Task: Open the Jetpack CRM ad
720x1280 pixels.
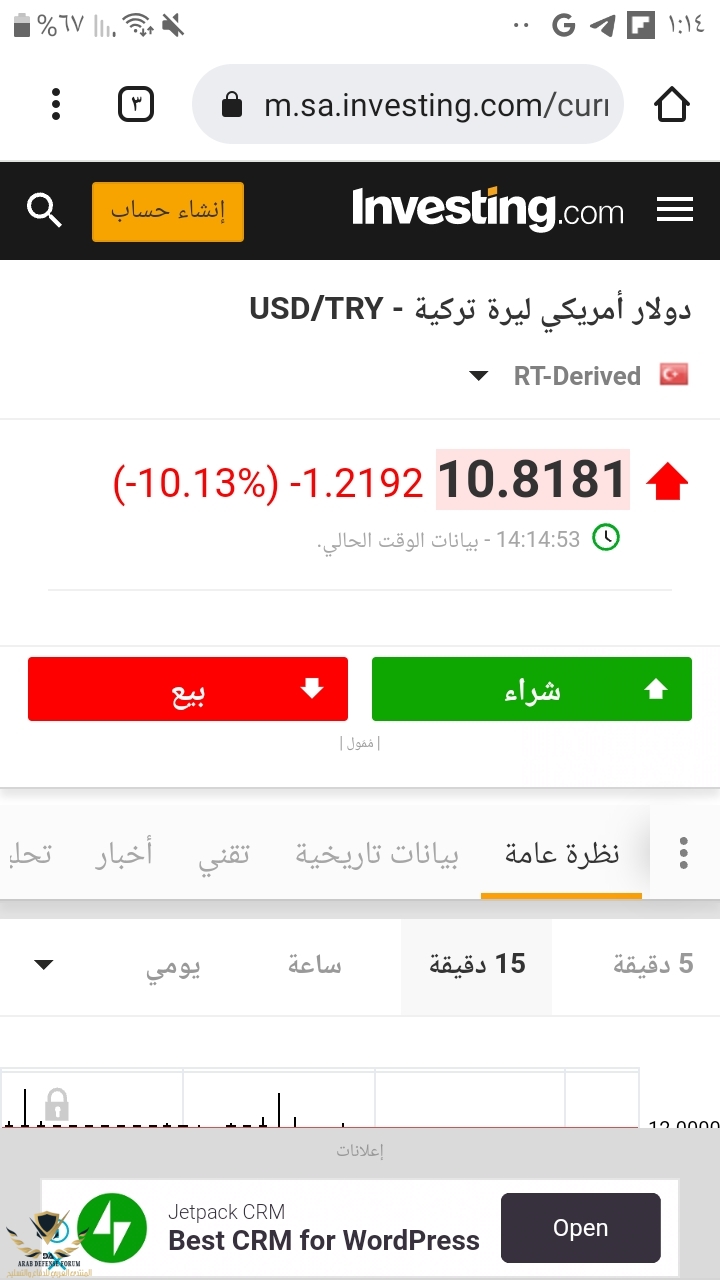Action: click(580, 1228)
